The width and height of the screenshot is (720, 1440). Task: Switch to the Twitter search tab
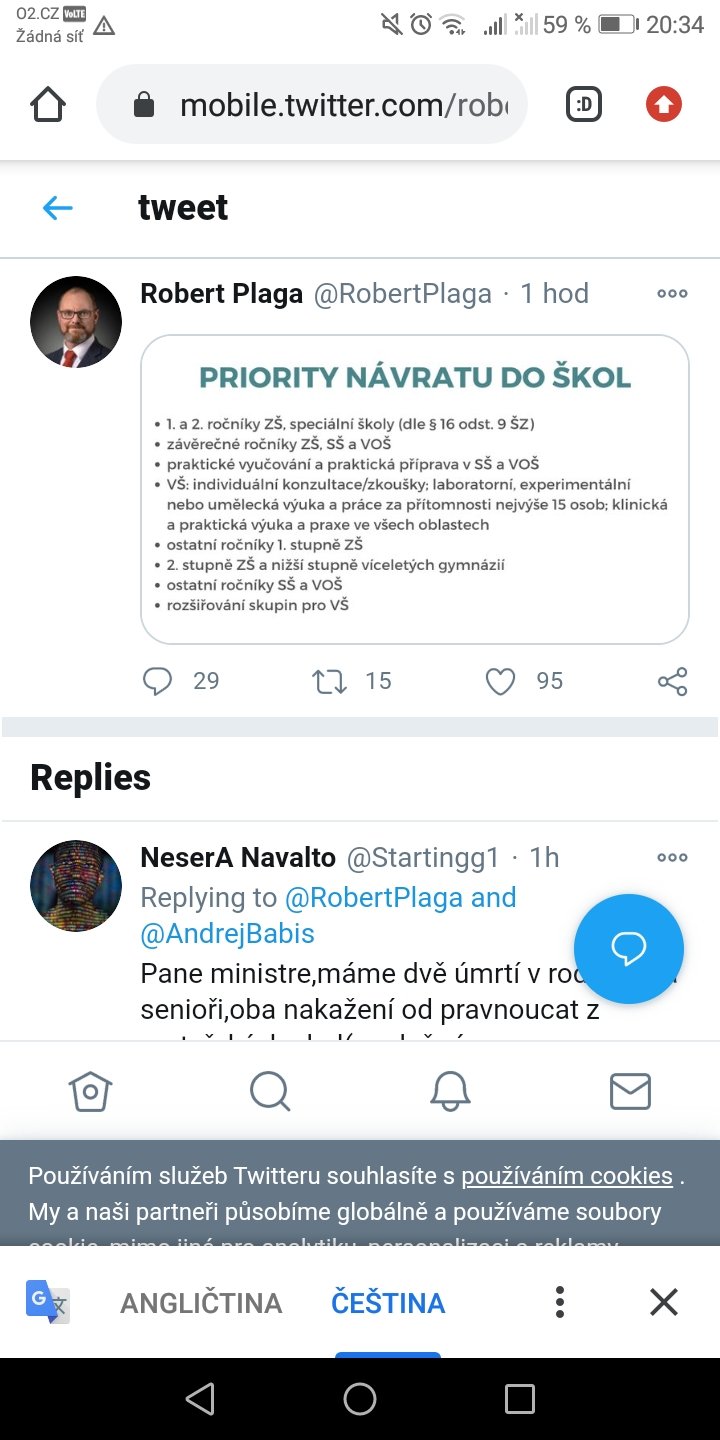tap(270, 1091)
